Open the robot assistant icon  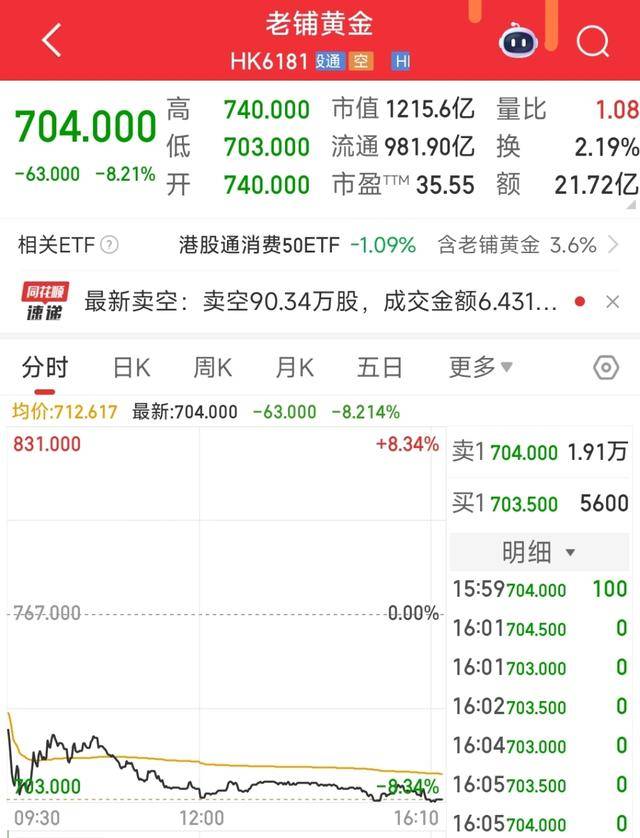coord(518,41)
